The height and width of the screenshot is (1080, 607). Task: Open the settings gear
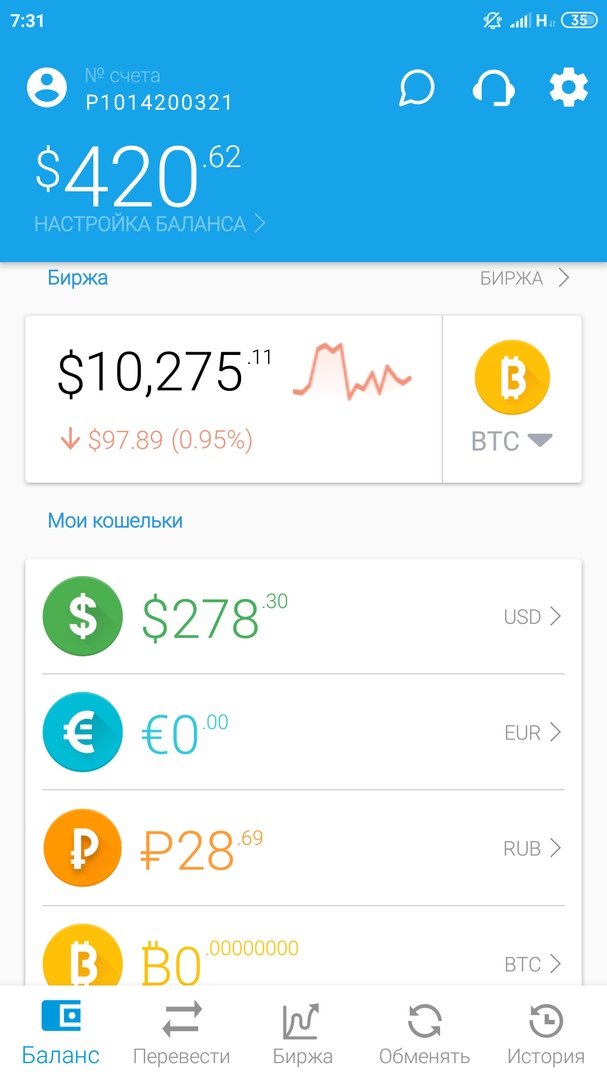(568, 88)
